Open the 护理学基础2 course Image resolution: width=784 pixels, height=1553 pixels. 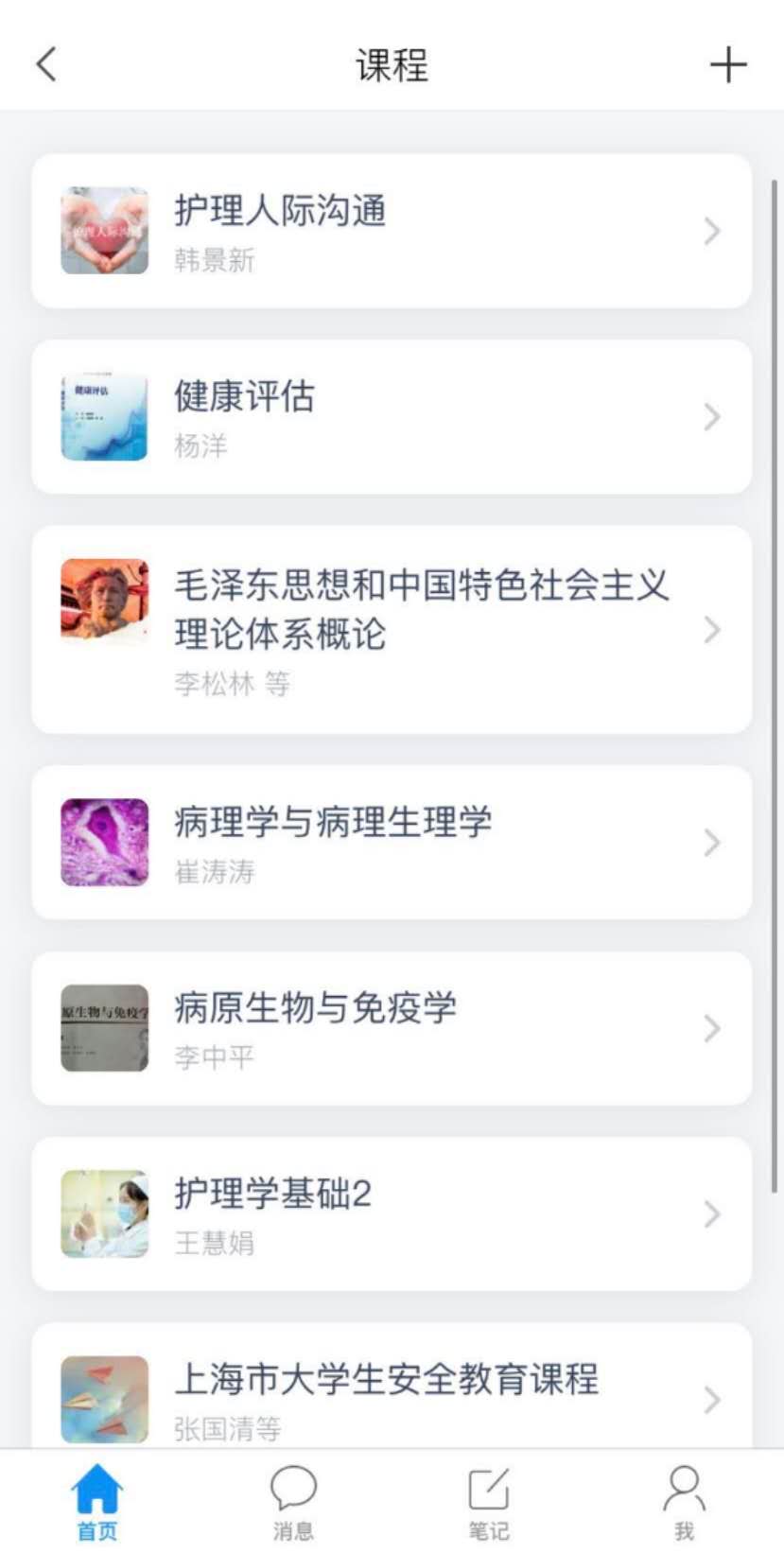coord(392,1213)
